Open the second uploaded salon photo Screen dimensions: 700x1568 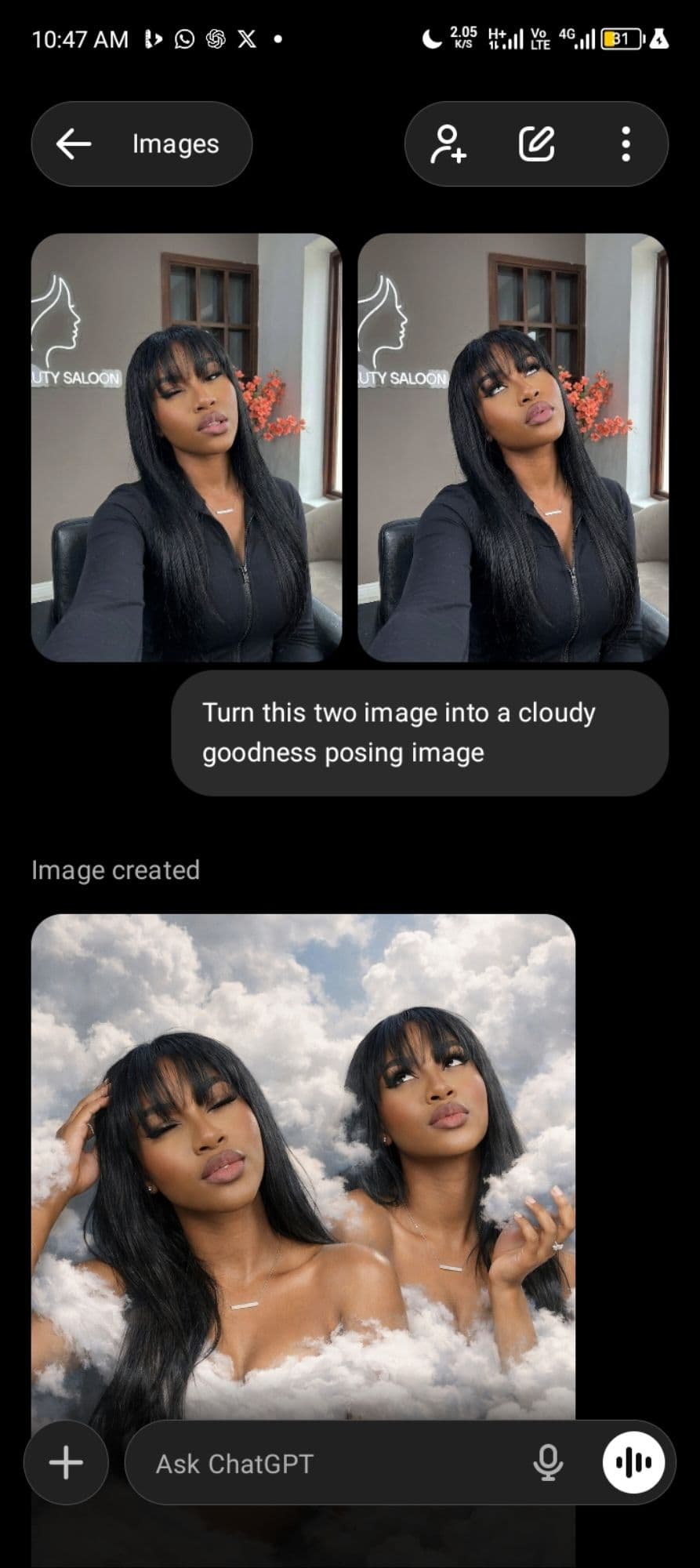click(513, 448)
